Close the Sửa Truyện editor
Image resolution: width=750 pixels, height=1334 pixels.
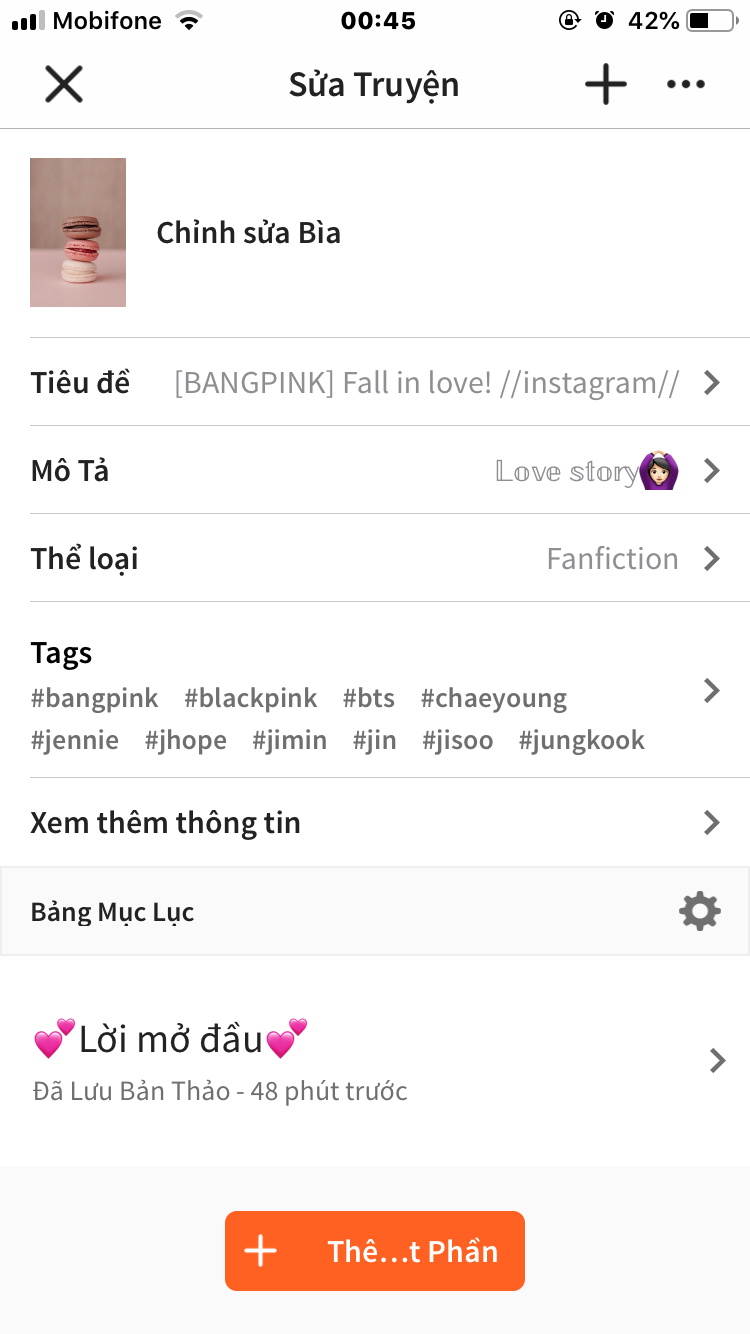[64, 85]
